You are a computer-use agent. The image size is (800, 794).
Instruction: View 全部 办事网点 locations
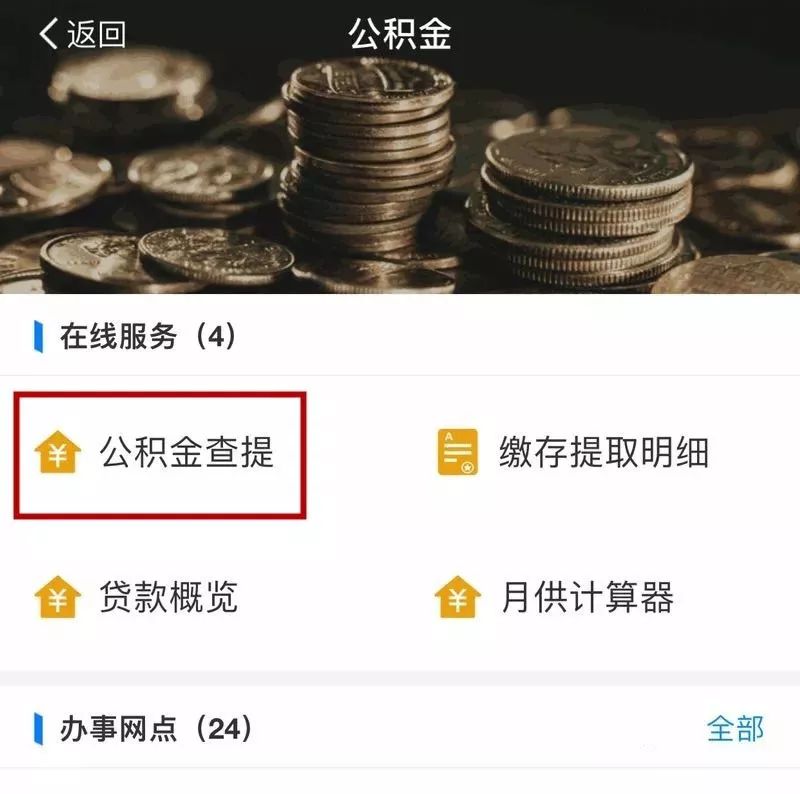point(735,729)
